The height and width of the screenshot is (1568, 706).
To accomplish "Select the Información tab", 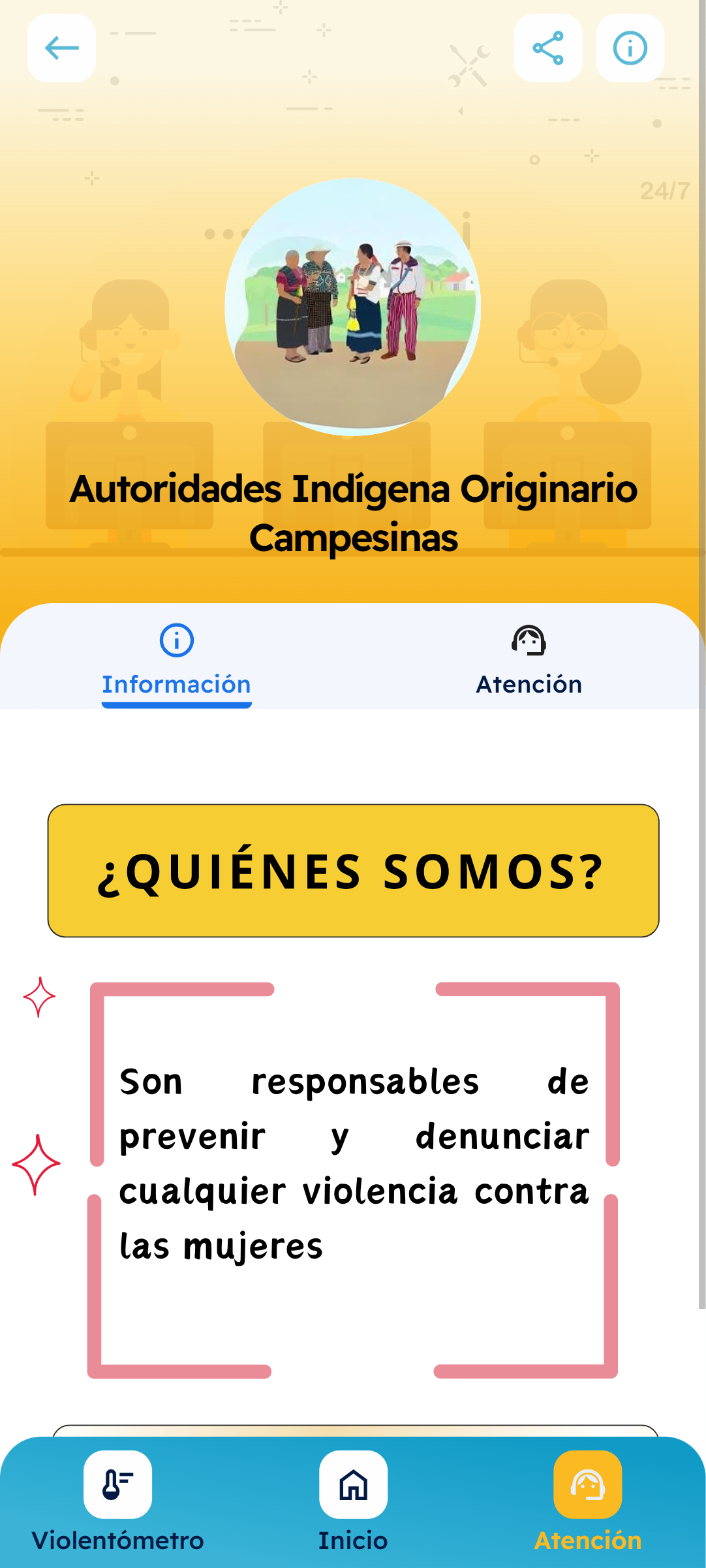I will pos(176,661).
